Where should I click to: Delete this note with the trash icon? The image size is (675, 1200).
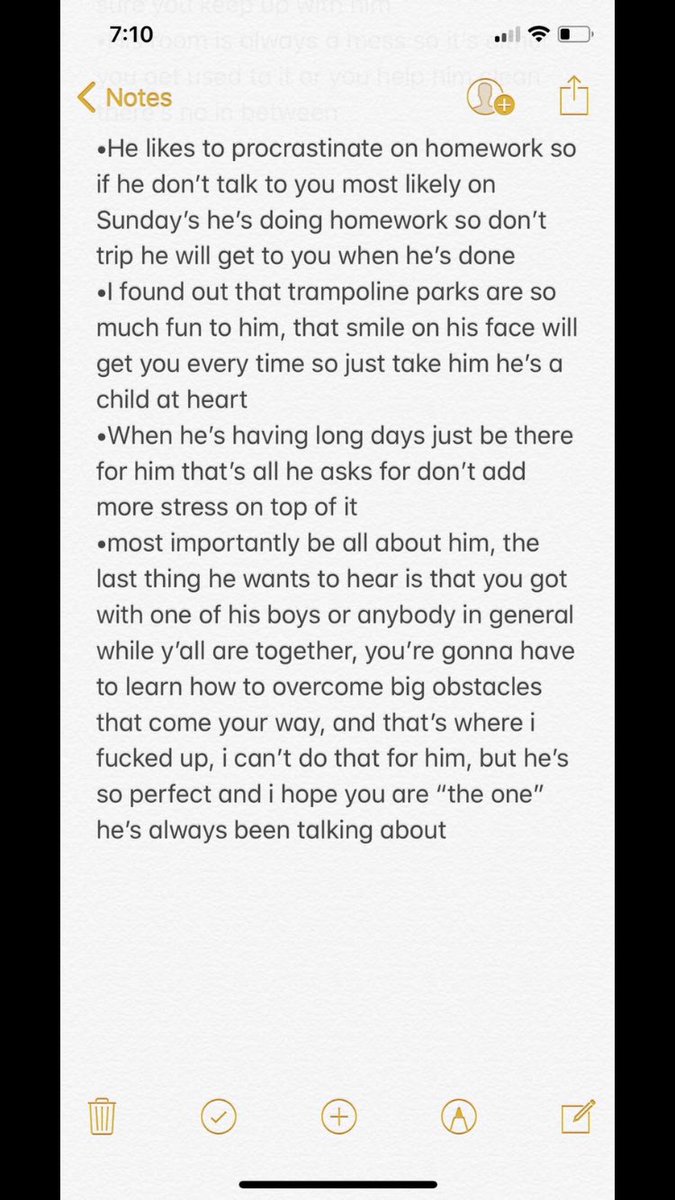tap(102, 1116)
